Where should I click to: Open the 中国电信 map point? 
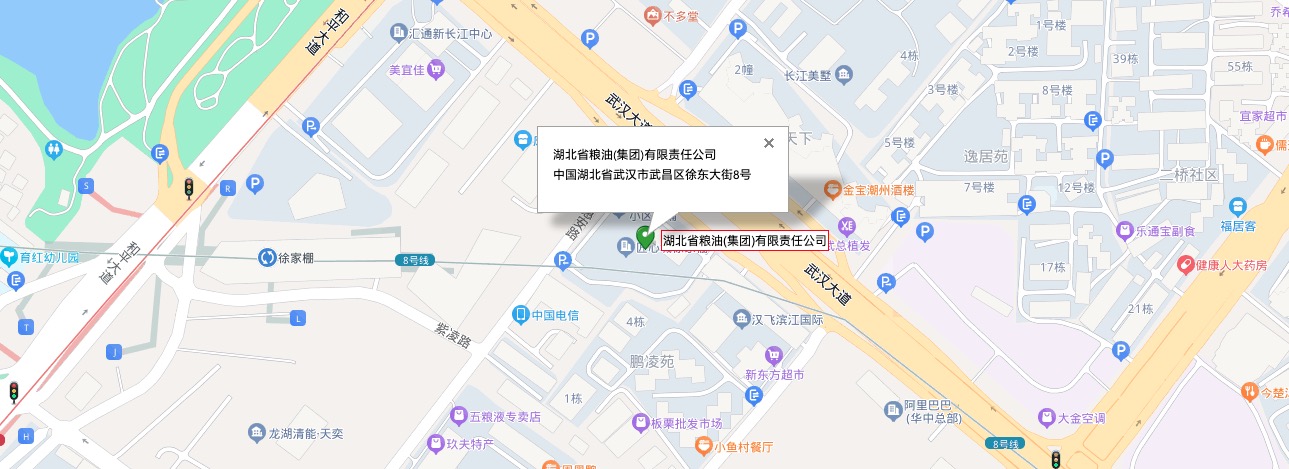[x=520, y=315]
